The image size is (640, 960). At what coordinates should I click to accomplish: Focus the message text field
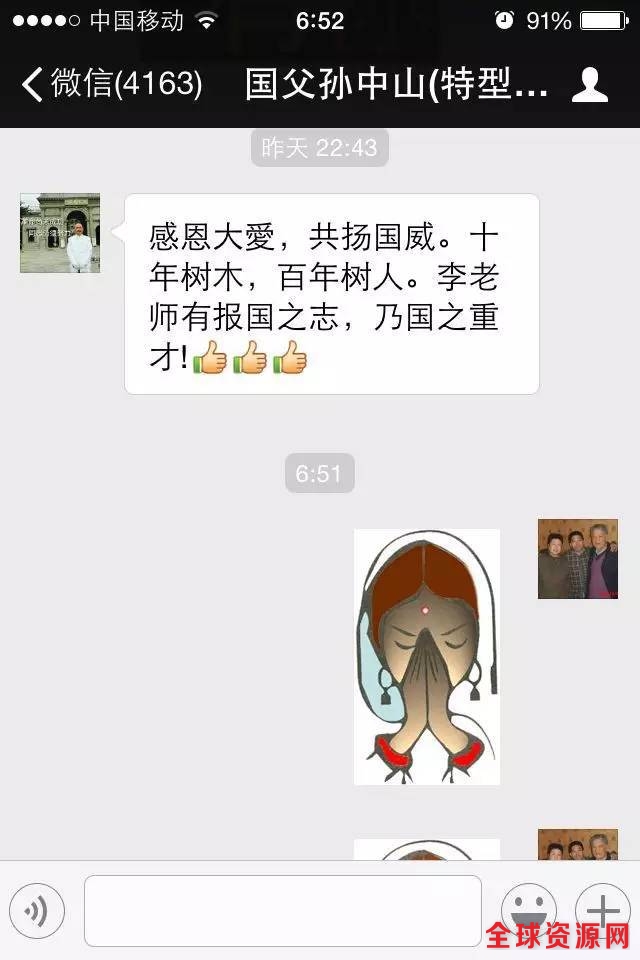tap(282, 910)
